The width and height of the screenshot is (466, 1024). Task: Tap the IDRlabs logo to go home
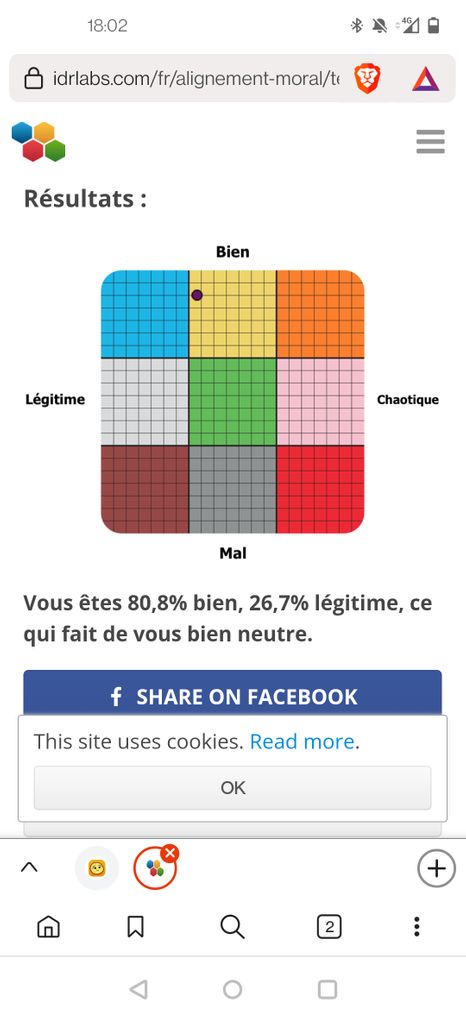click(39, 141)
